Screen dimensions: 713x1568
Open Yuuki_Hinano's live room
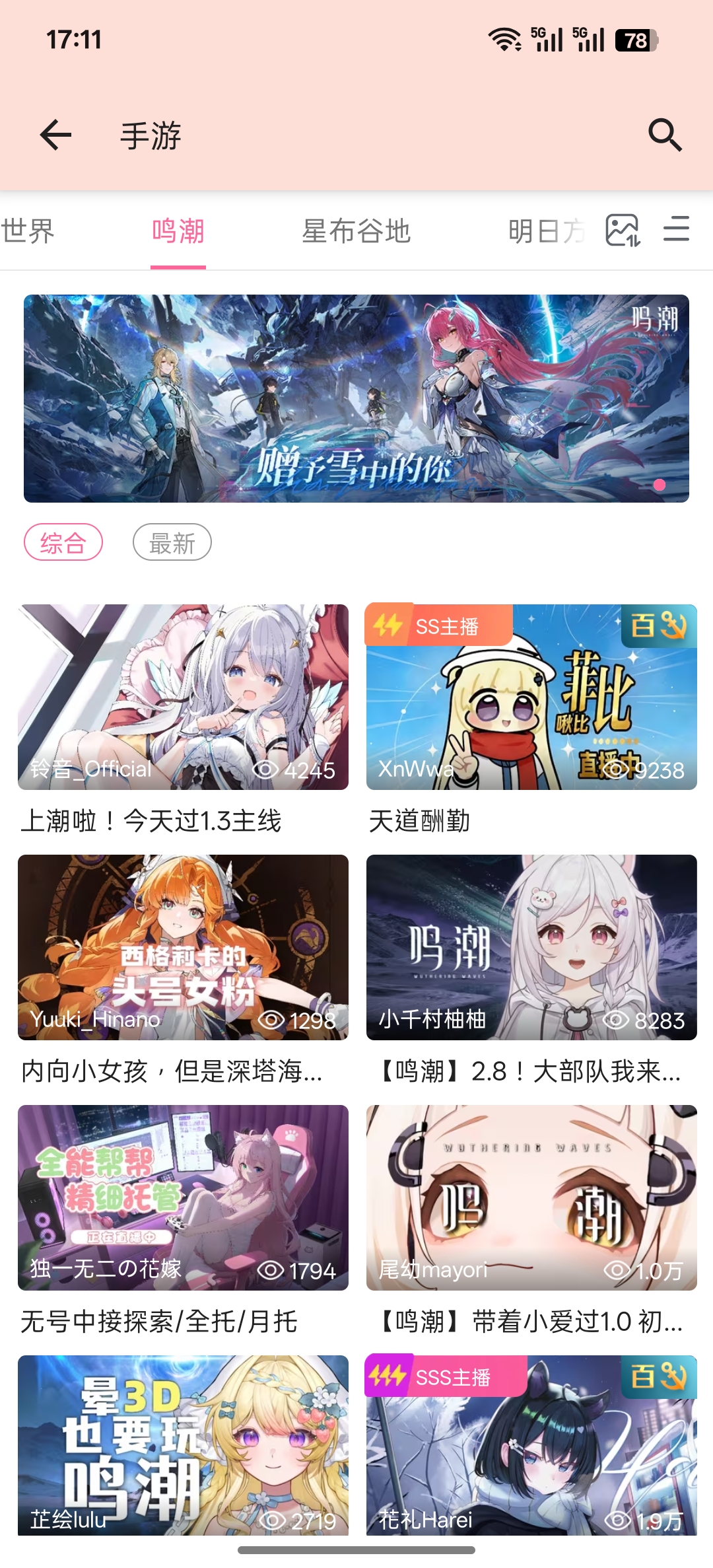click(183, 947)
